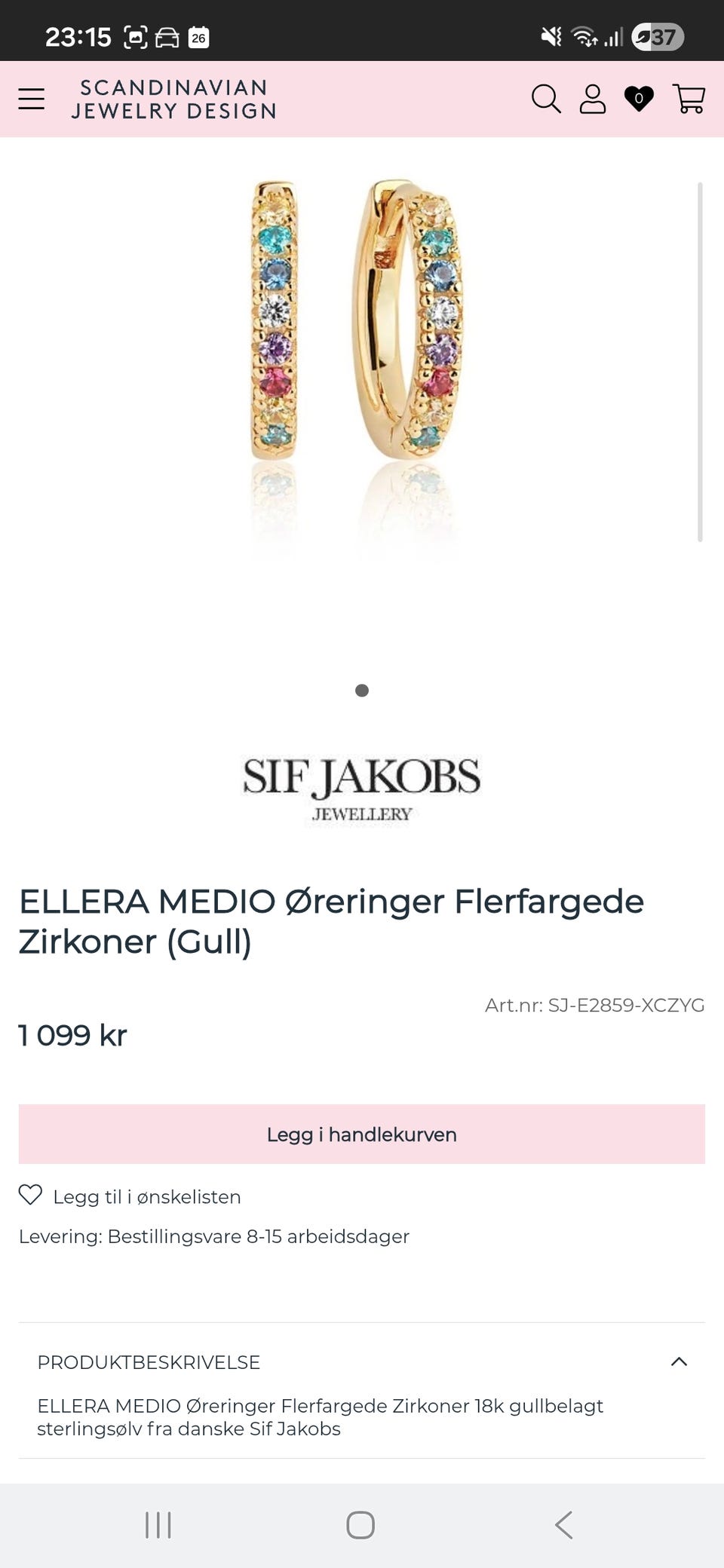
Task: Tap the Scandinavian Jewelry Design logo
Action: (x=172, y=98)
